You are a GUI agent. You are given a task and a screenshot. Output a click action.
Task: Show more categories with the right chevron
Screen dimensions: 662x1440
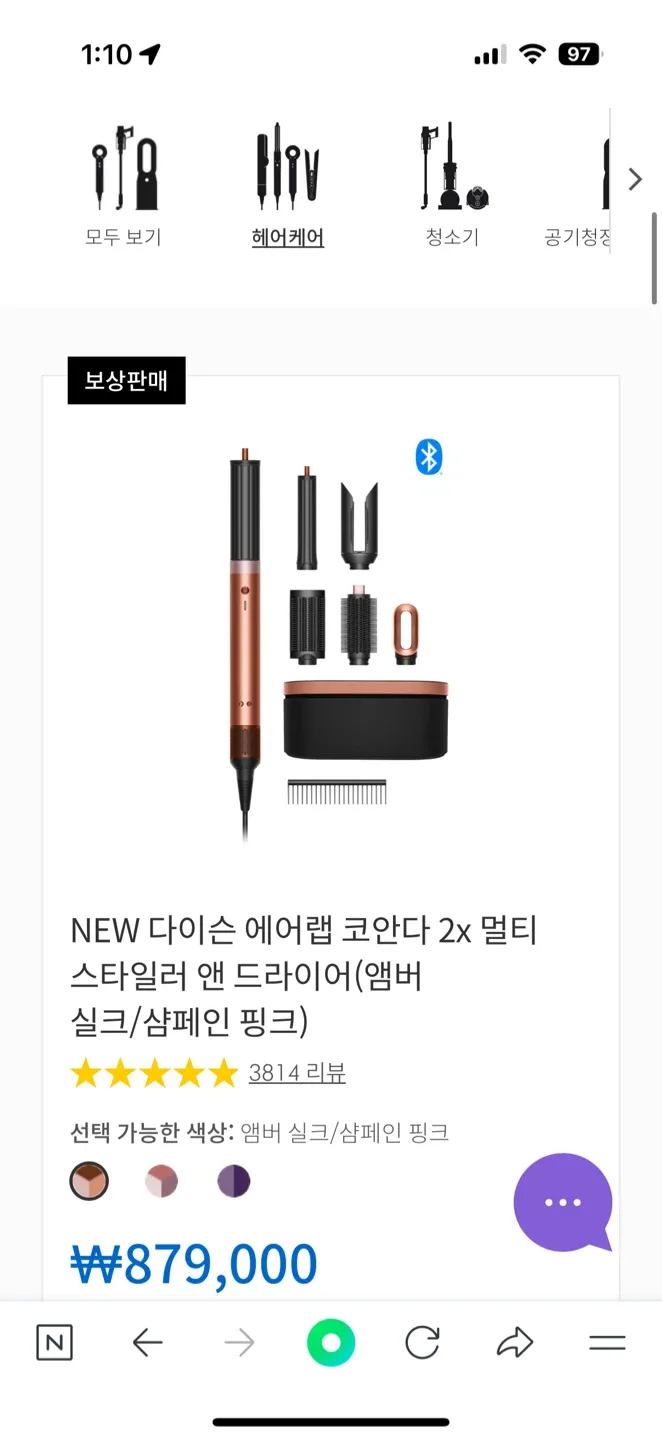click(x=635, y=179)
